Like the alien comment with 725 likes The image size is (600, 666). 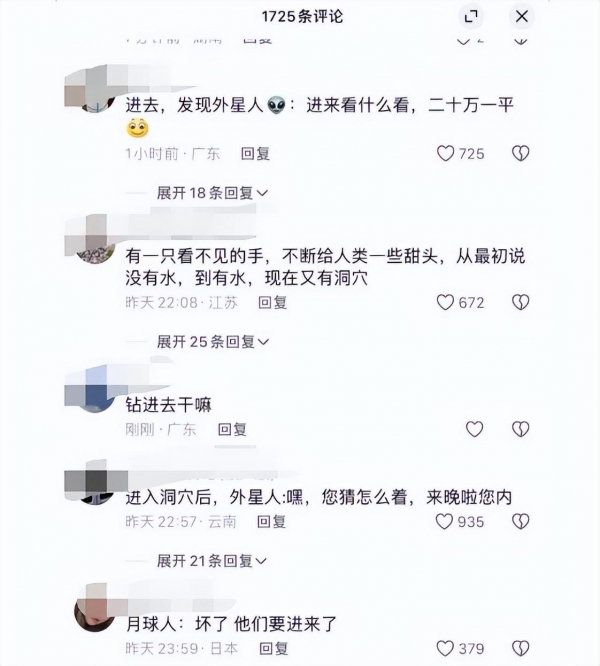coord(446,154)
